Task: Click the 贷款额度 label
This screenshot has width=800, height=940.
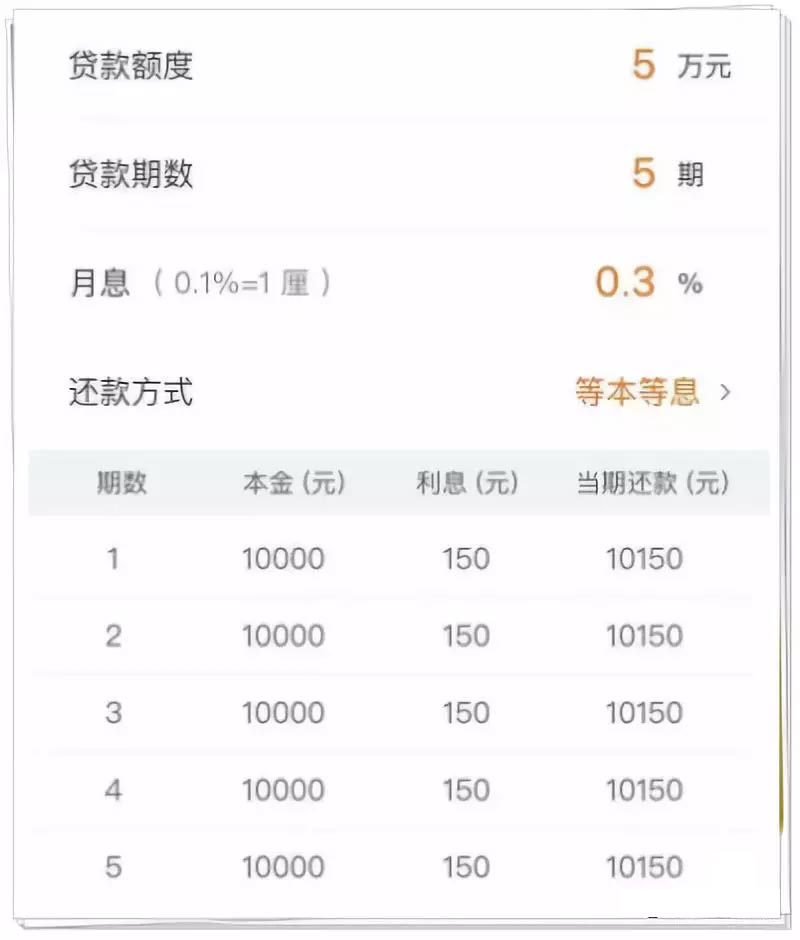Action: [x=135, y=65]
